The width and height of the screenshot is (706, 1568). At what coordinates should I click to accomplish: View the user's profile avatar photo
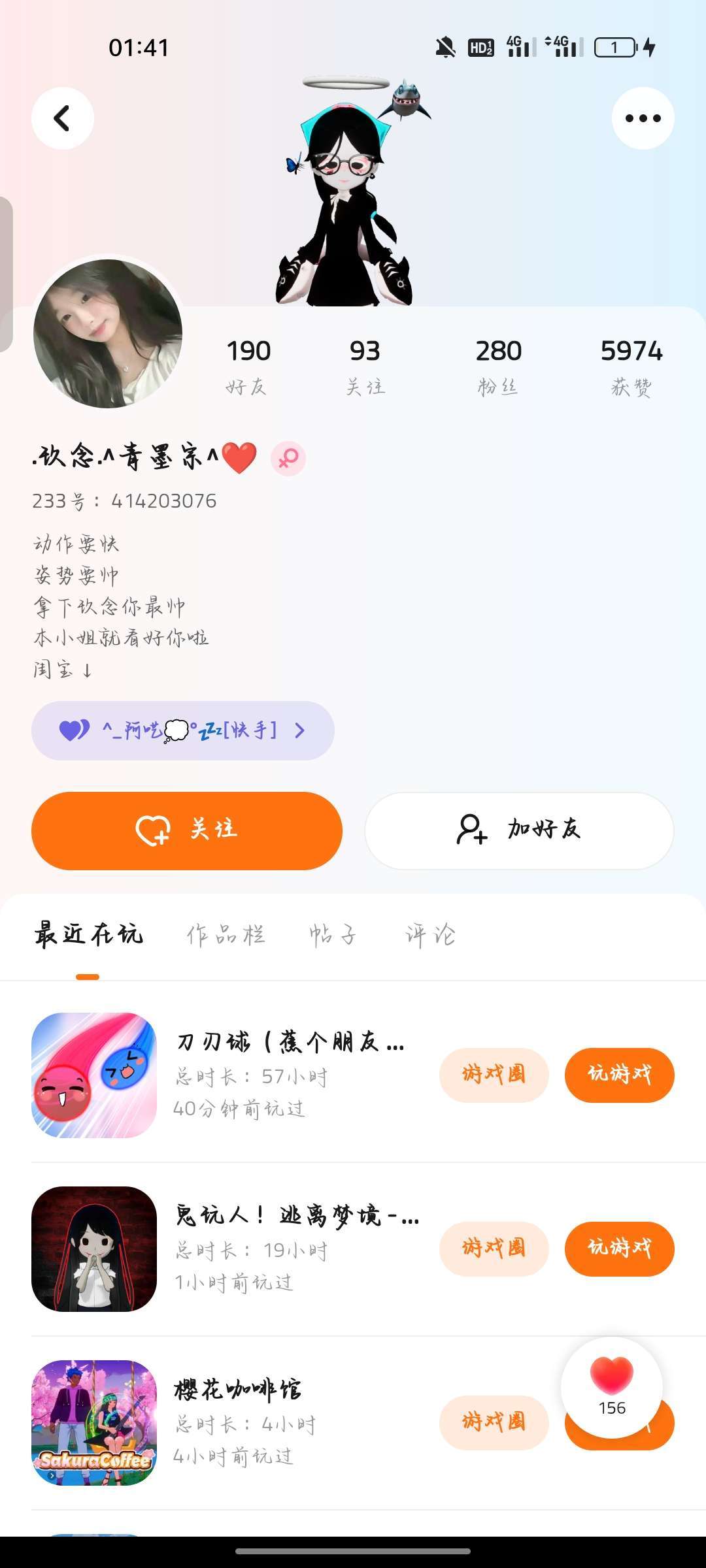108,333
